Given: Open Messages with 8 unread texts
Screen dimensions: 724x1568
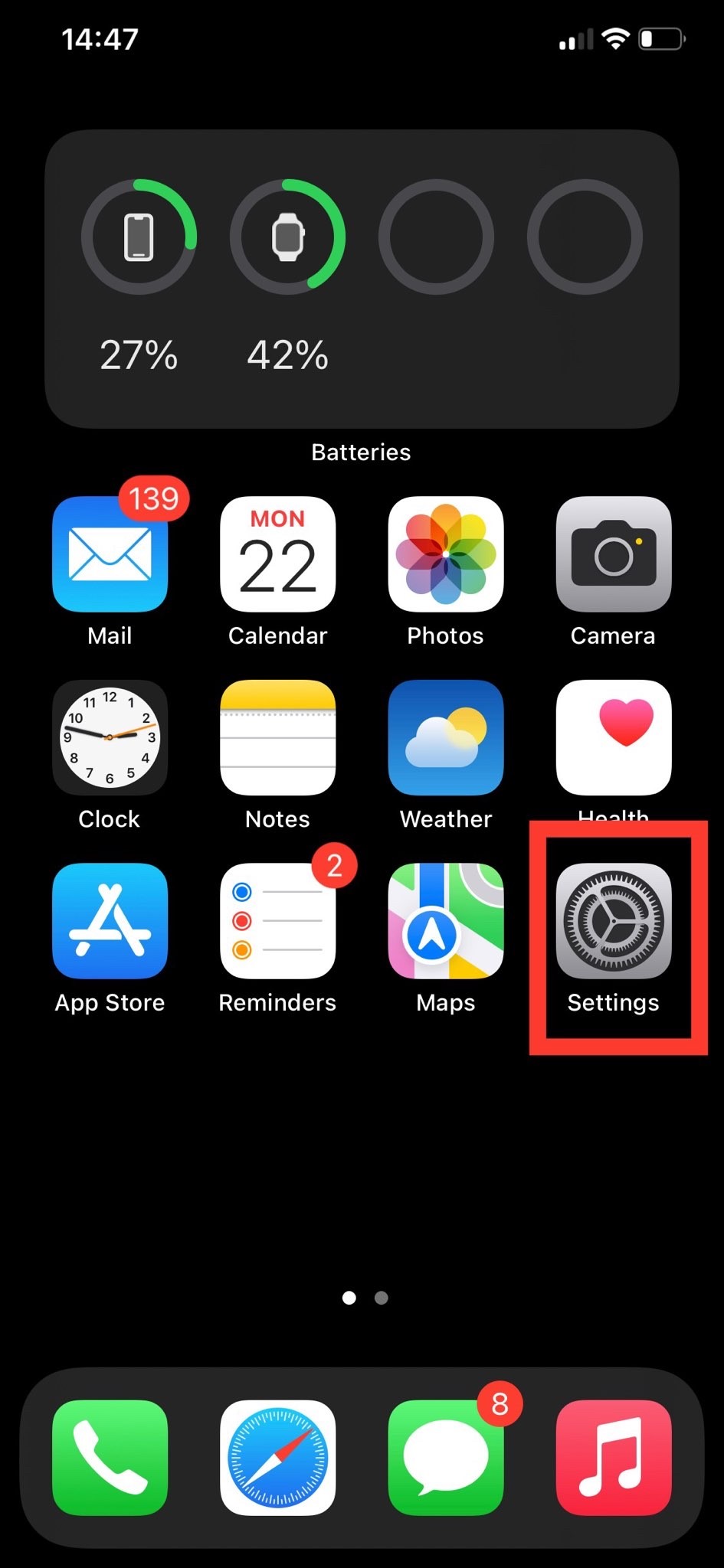Looking at the screenshot, I should click(x=445, y=1457).
